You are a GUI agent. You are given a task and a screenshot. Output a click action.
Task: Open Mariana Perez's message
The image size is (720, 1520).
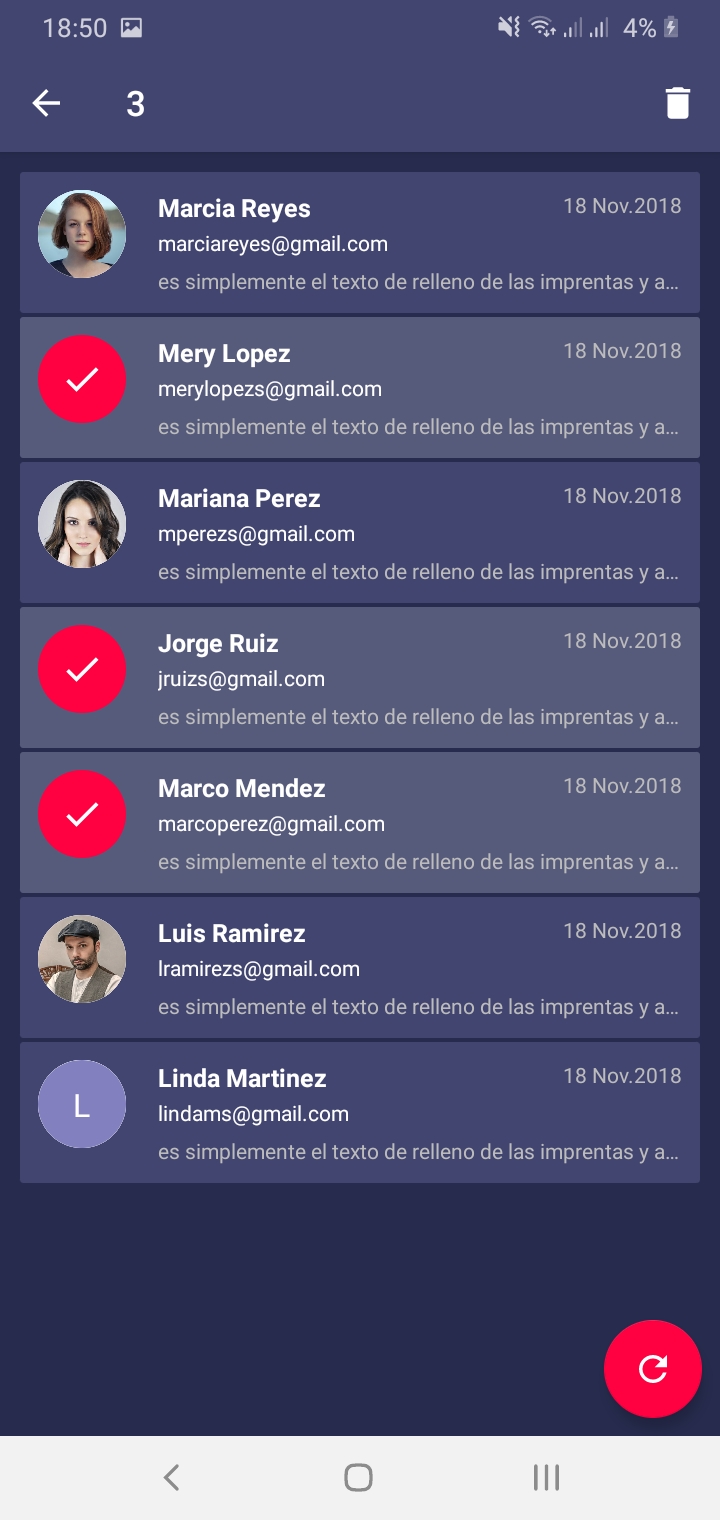[400, 533]
